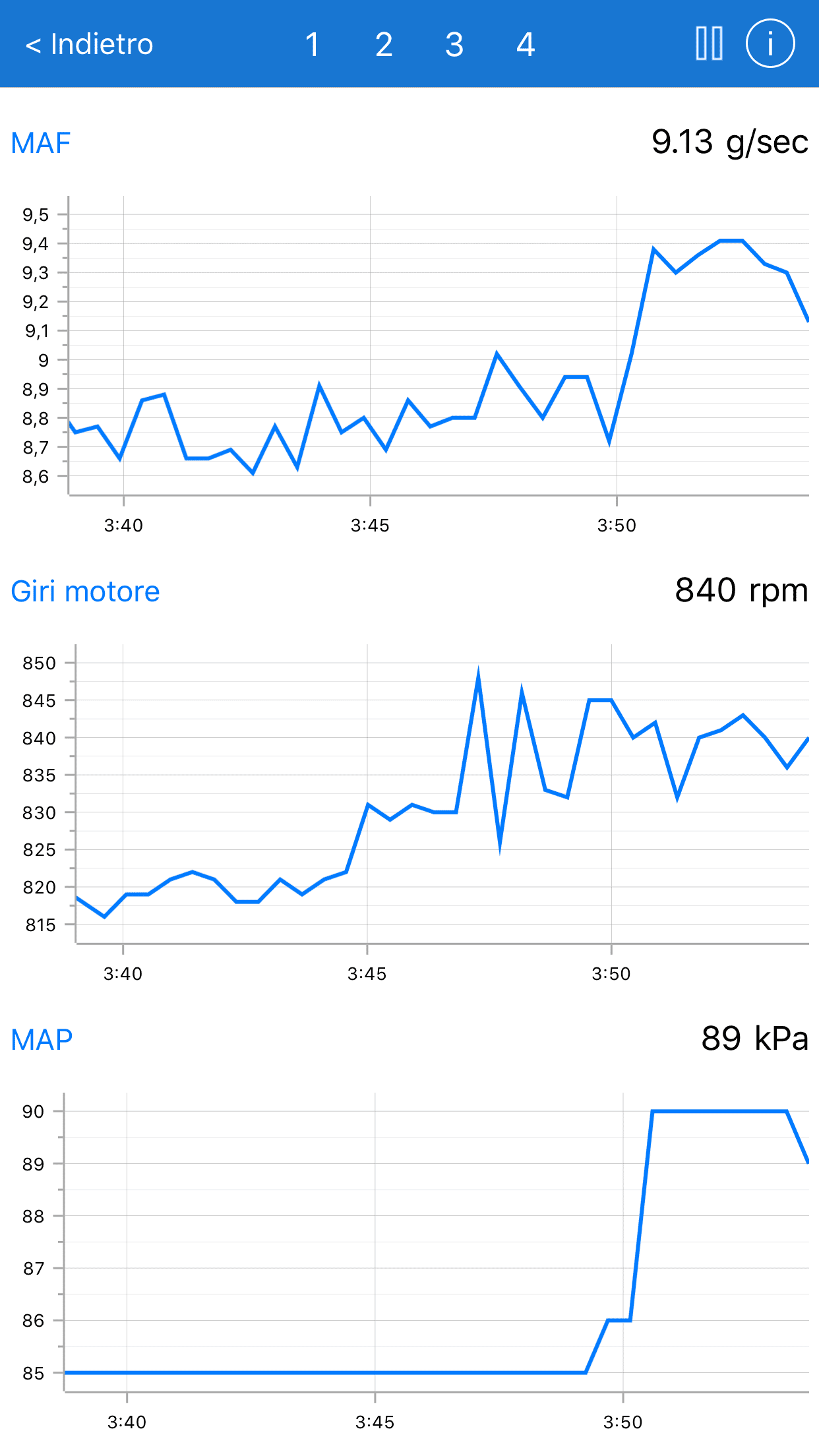Go back with the Indietro button
The image size is (819, 1456).
[89, 45]
